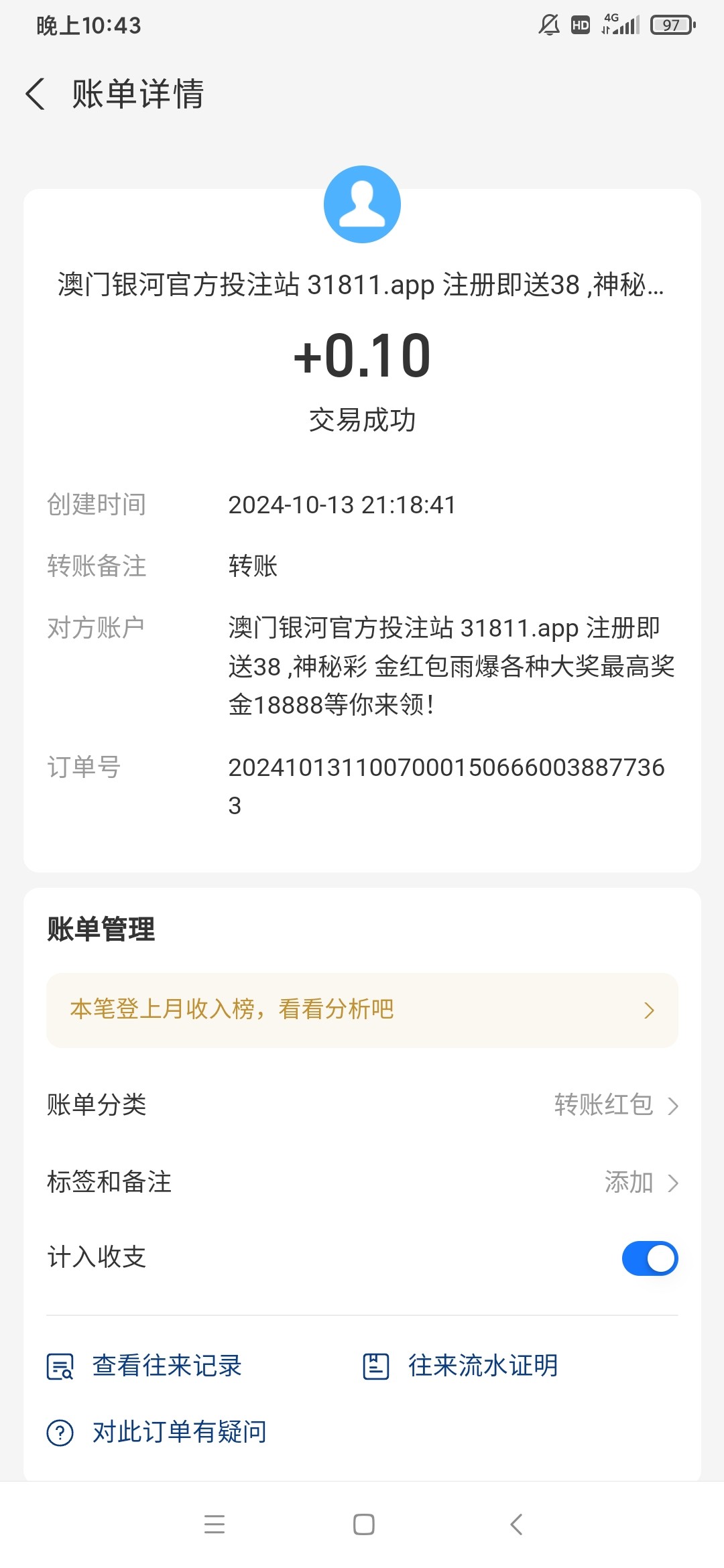Open 查看往来记录
Screen dimensions: 724x1568
point(144,1366)
